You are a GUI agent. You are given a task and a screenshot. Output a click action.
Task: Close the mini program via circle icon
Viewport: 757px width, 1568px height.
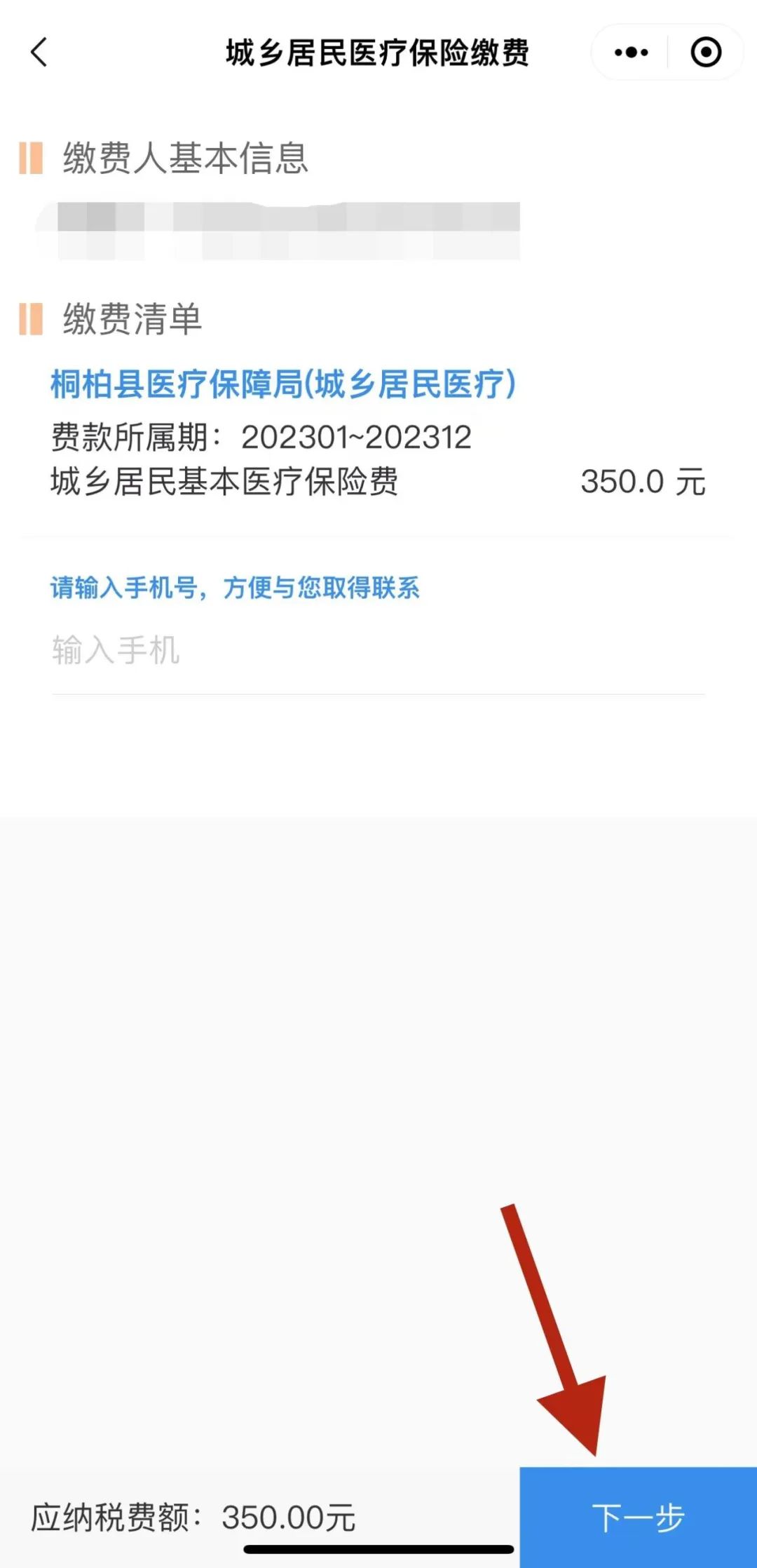(x=706, y=53)
